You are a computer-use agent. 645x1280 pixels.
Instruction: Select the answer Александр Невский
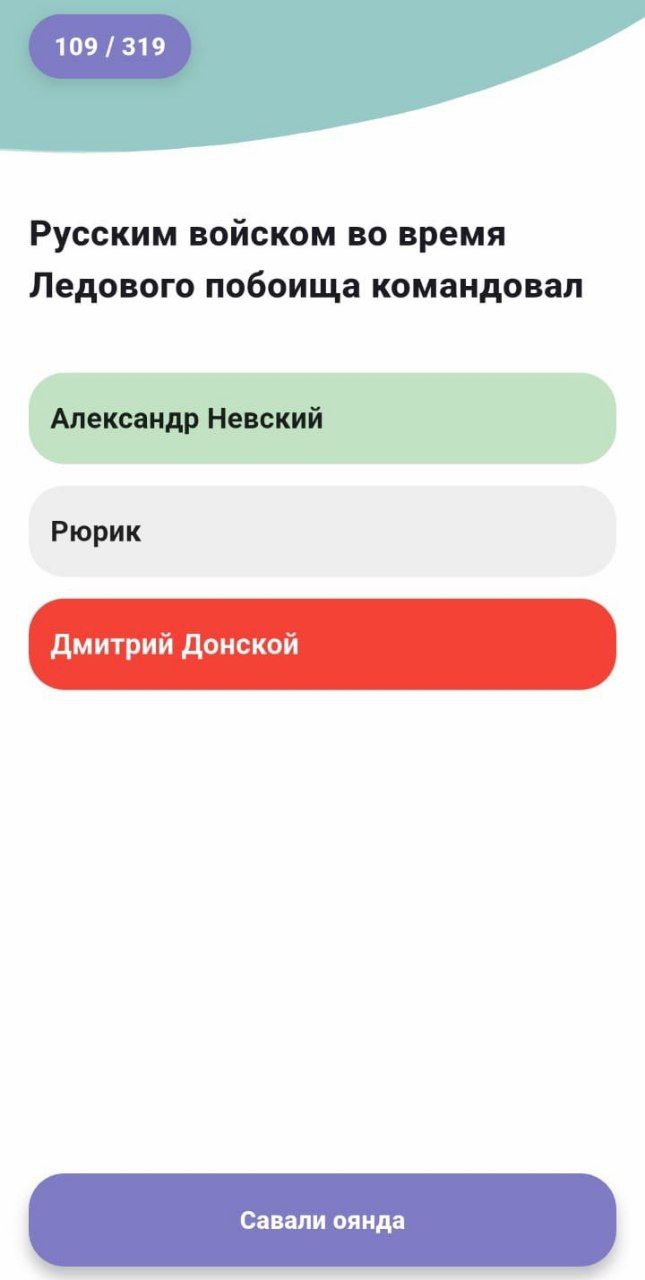click(322, 418)
